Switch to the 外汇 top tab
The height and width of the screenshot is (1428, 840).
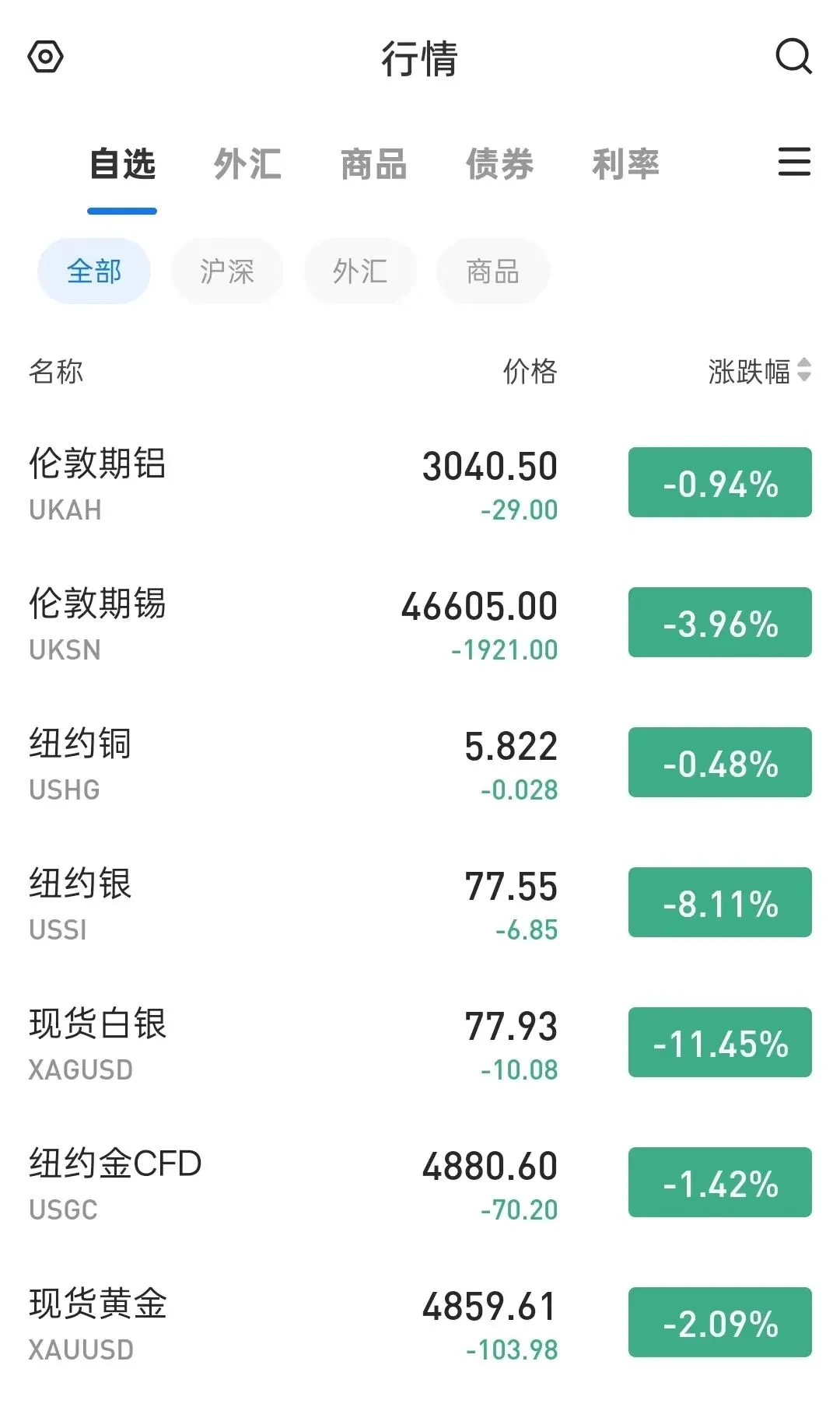(247, 164)
